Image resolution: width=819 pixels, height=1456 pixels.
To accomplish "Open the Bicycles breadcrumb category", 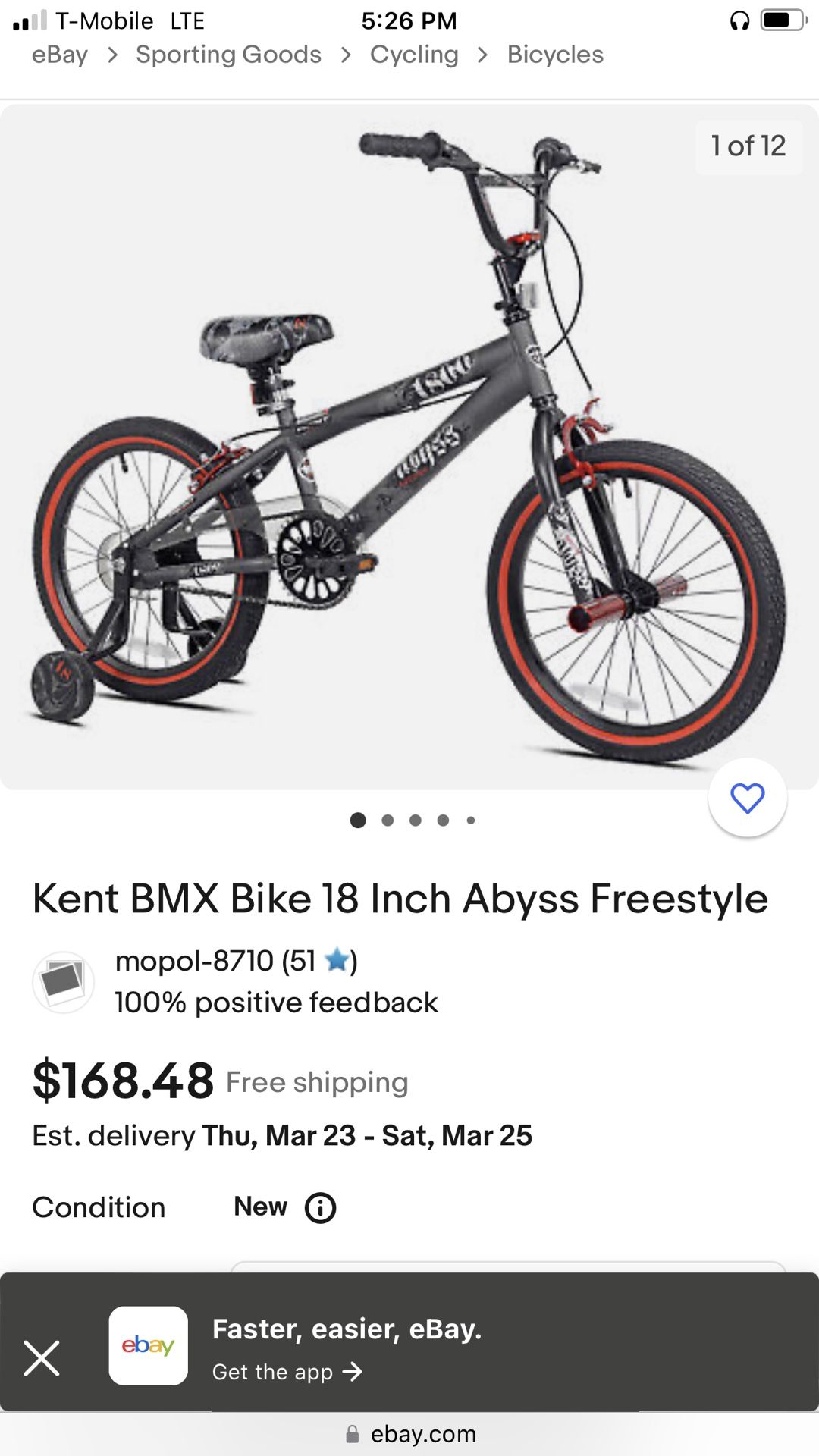I will pyautogui.click(x=554, y=54).
